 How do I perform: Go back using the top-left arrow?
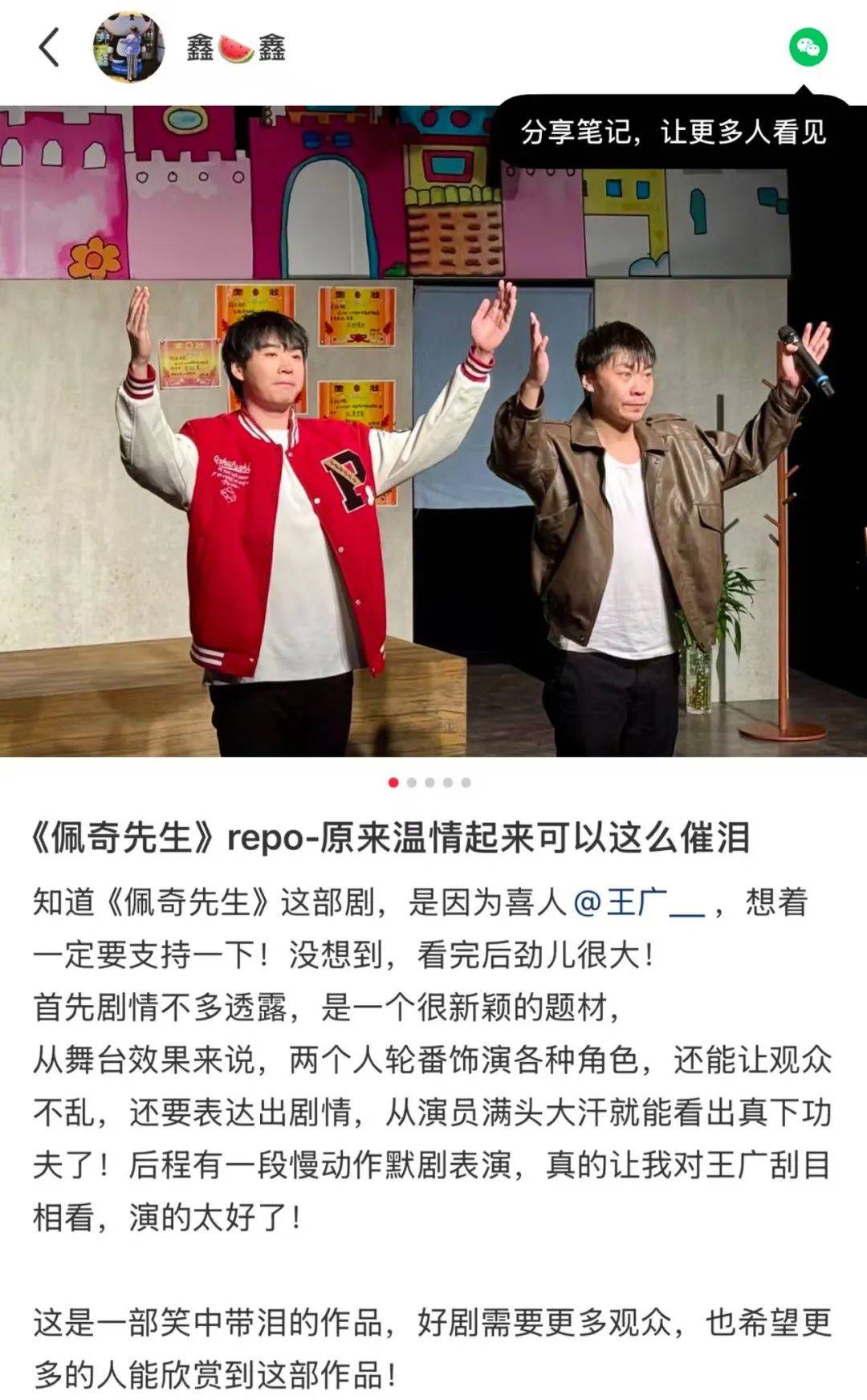pyautogui.click(x=49, y=47)
